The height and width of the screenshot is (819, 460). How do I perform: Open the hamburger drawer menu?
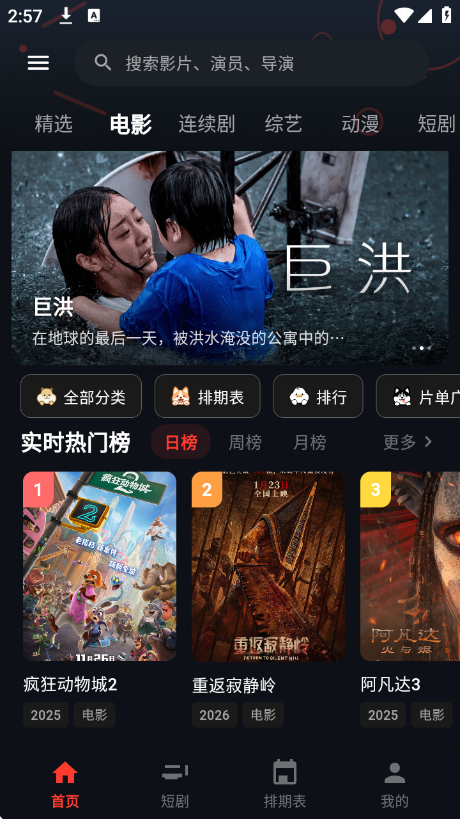38,63
